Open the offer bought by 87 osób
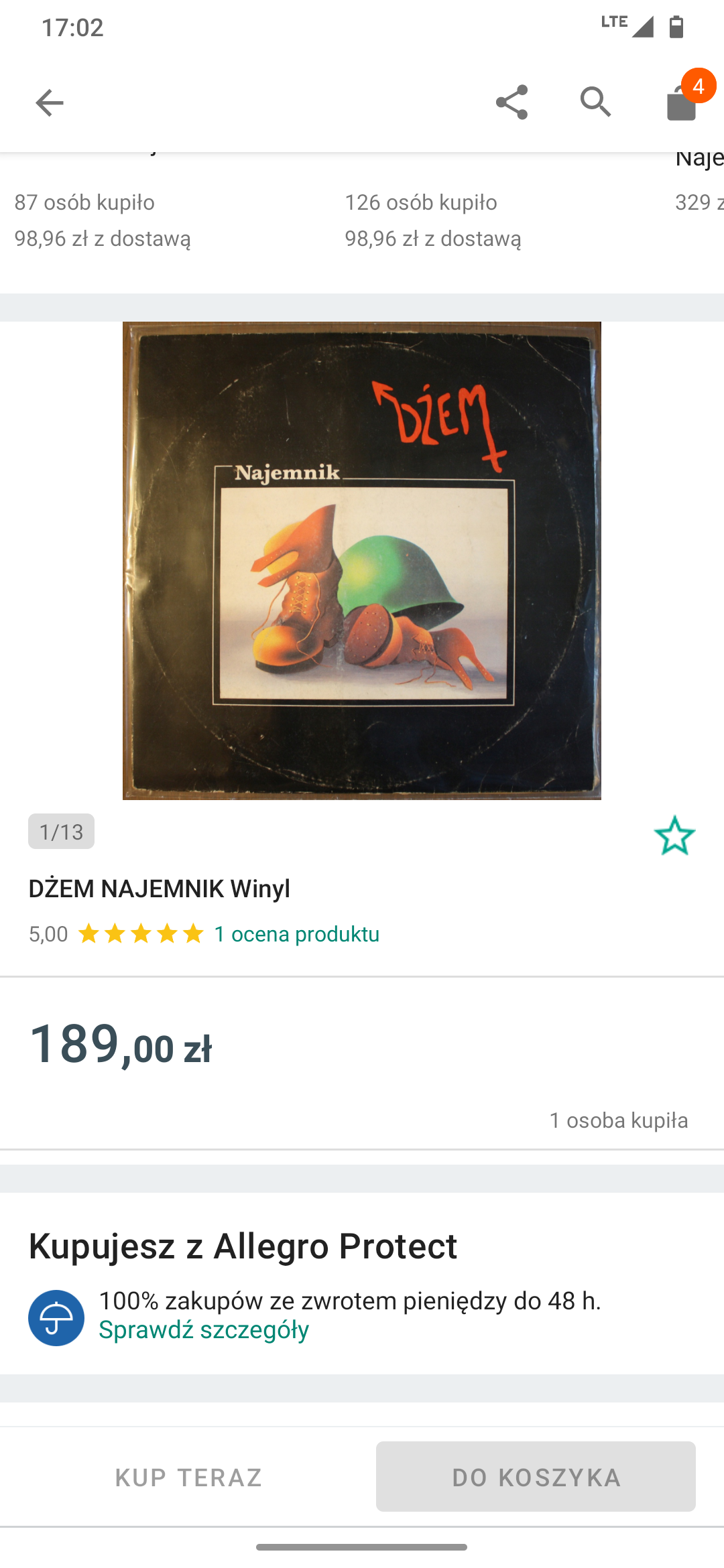724x1568 pixels. pyautogui.click(x=103, y=220)
